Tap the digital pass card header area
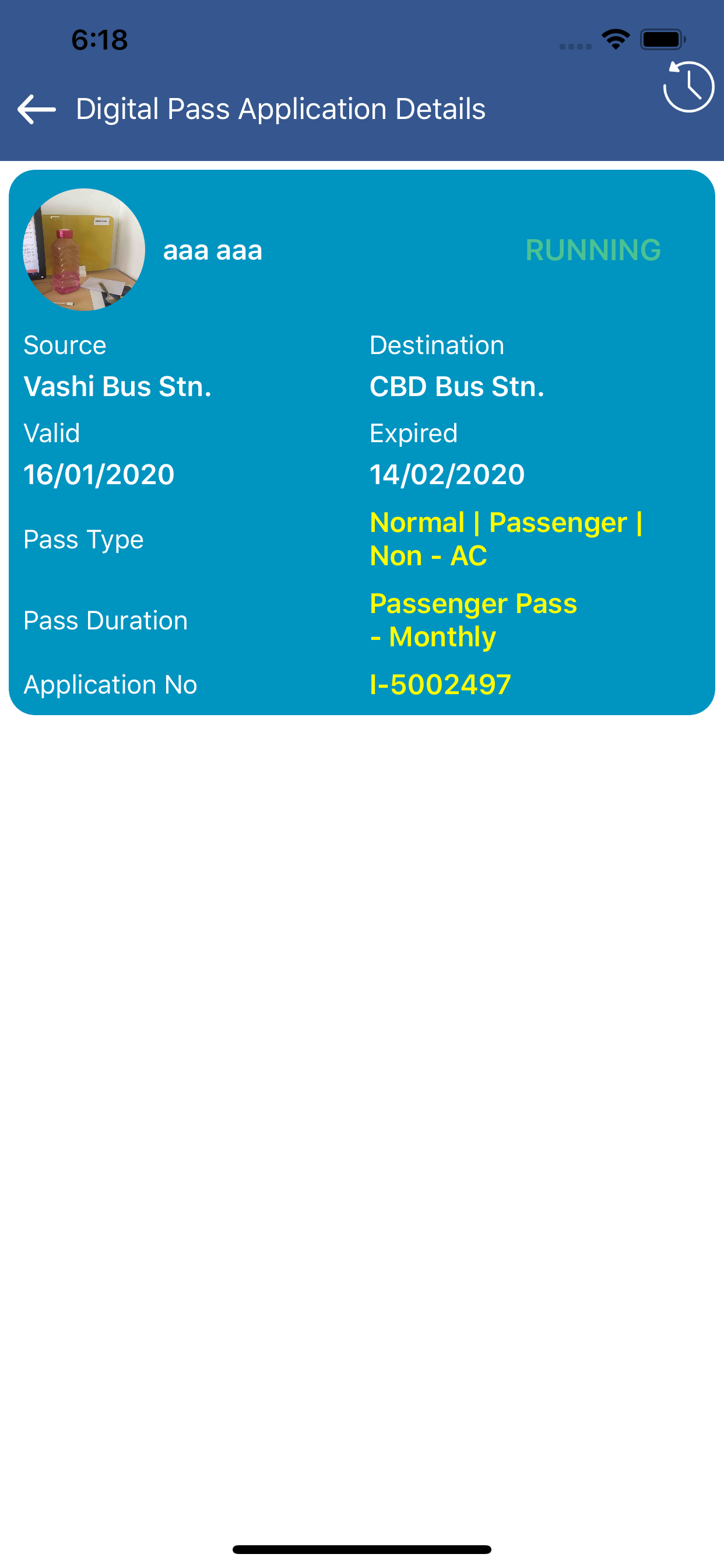Image resolution: width=724 pixels, height=1568 pixels. 362,250
